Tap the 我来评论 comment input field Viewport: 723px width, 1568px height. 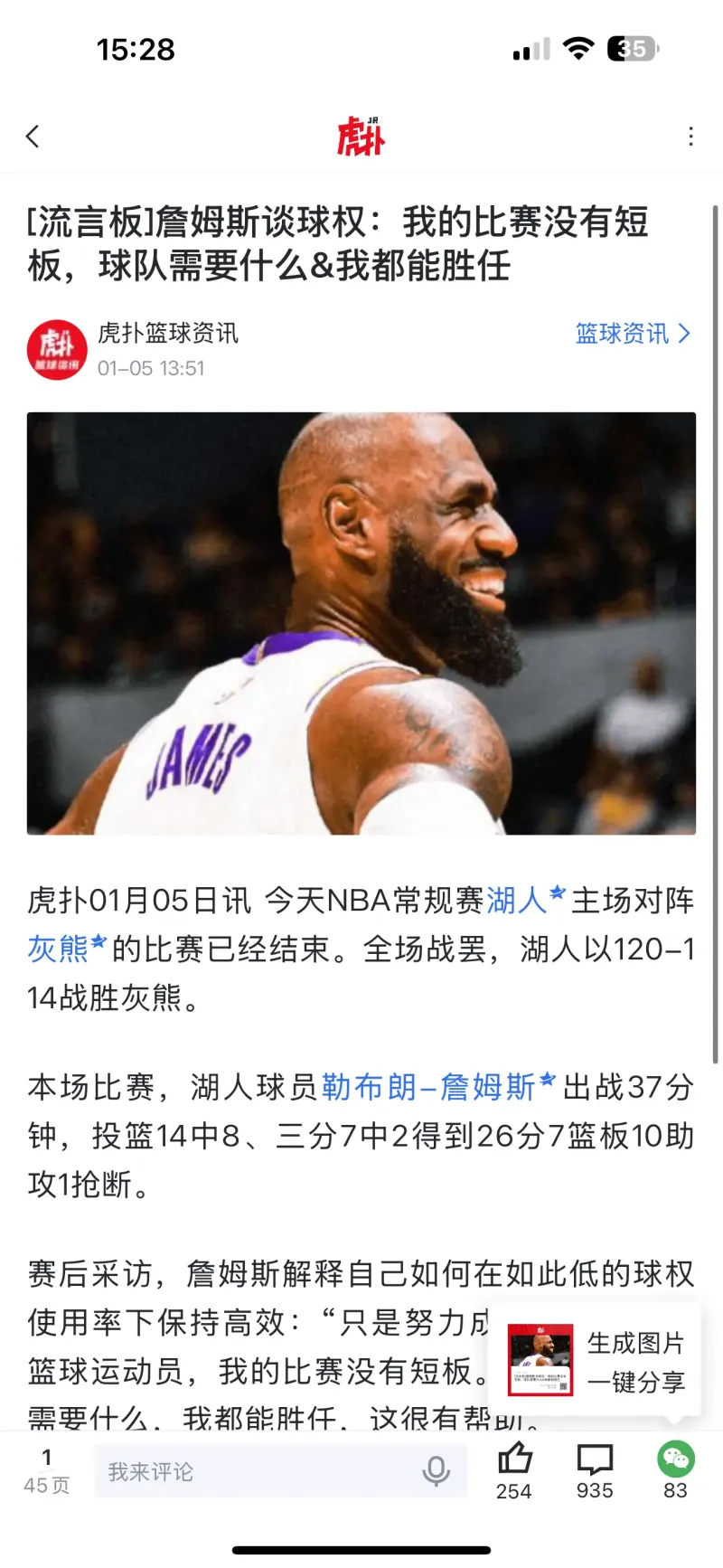tap(226, 1470)
